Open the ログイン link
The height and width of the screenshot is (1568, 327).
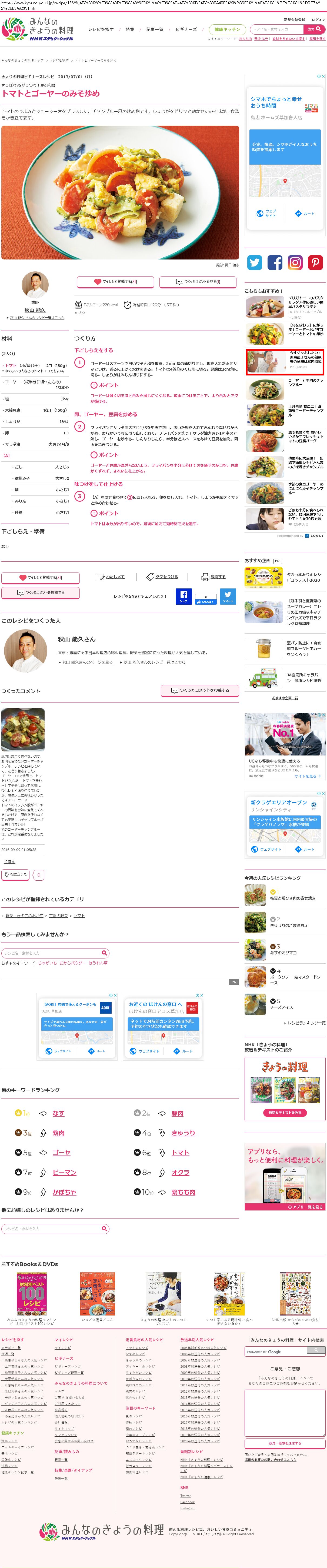[x=318, y=19]
